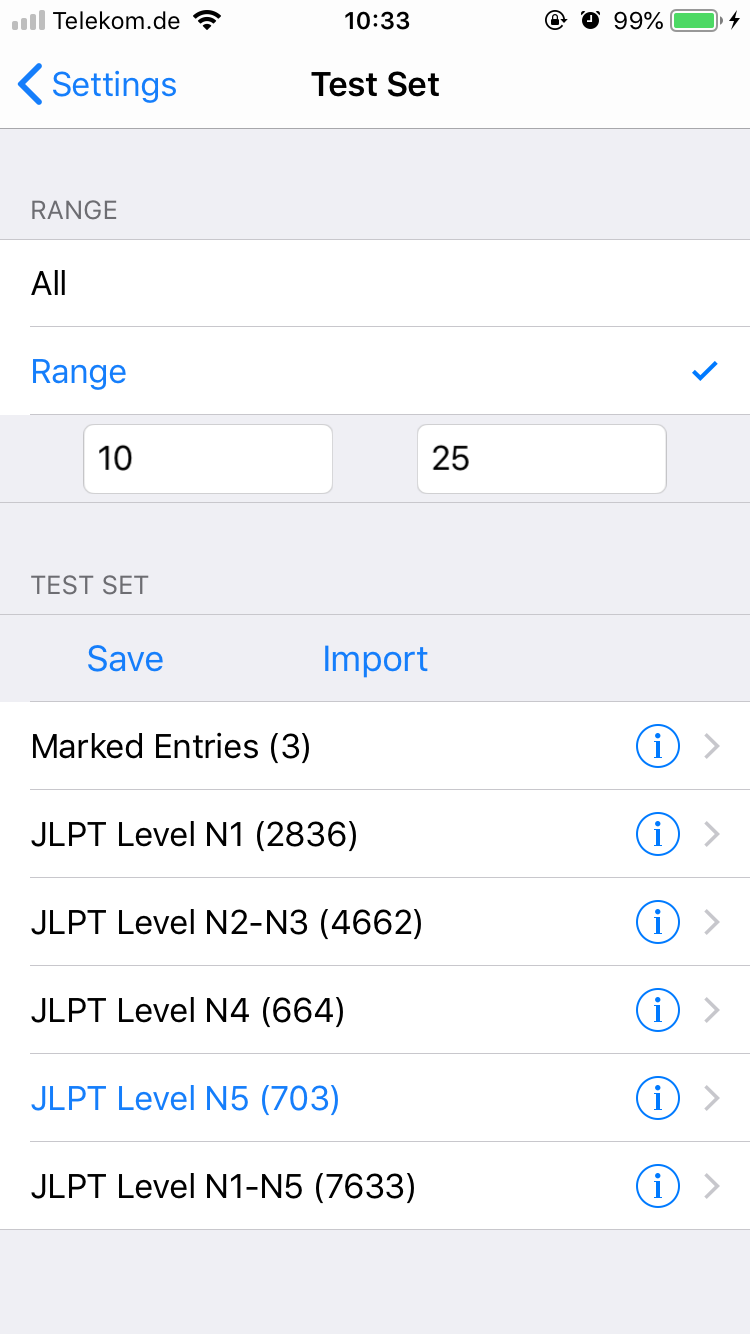Show info for JLPT Level N4
The width and height of the screenshot is (750, 1334).
(x=657, y=1011)
